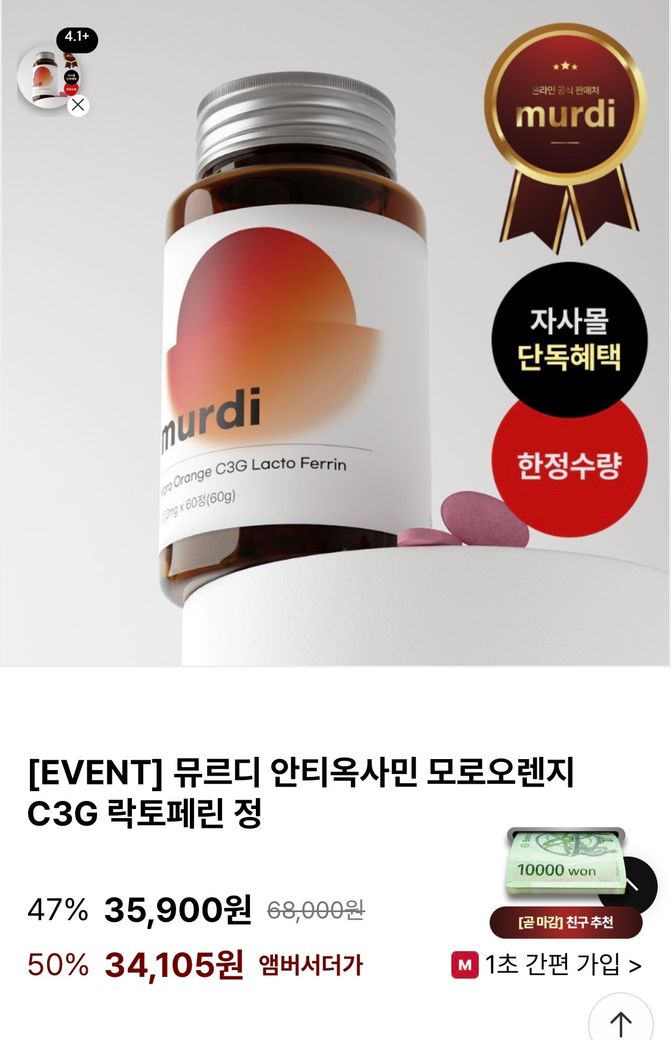Open the recently viewed product bubble
The image size is (671, 1040).
[46, 76]
